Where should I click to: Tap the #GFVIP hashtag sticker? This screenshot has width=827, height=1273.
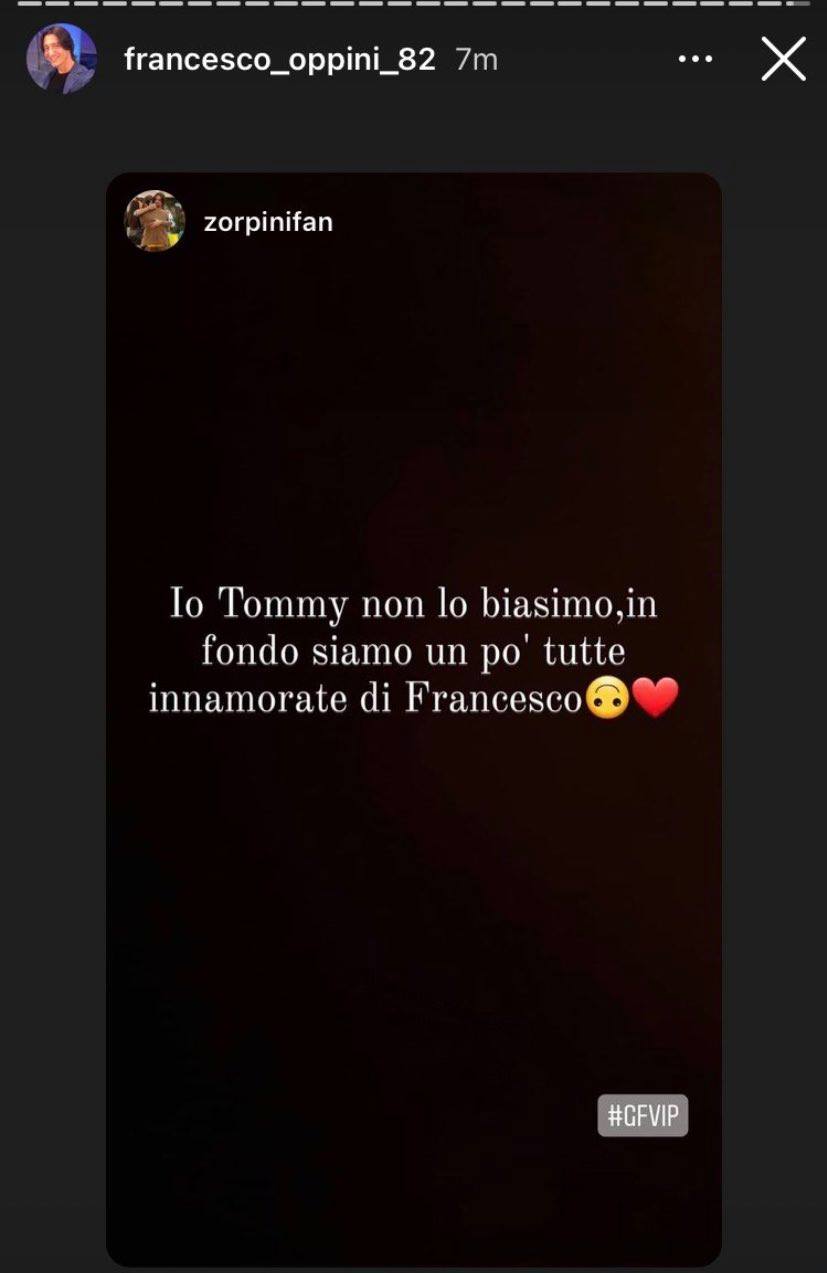[643, 1115]
